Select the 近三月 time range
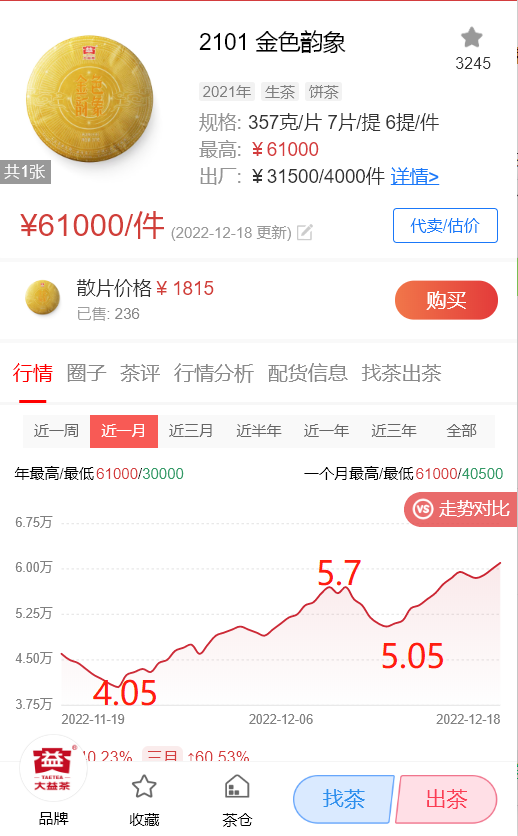The width and height of the screenshot is (518, 836). pos(191,431)
